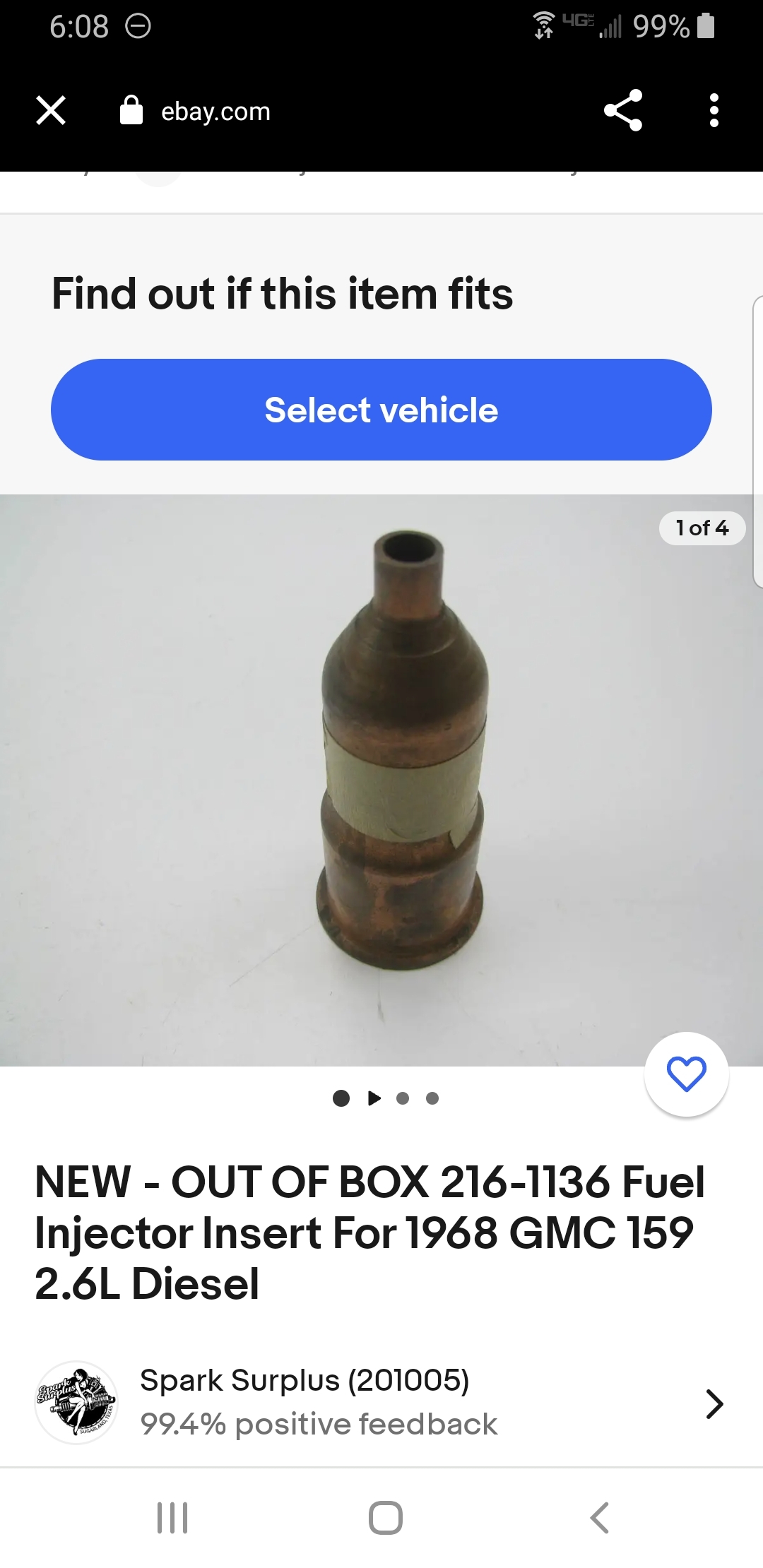Close the browser tab

[x=51, y=111]
